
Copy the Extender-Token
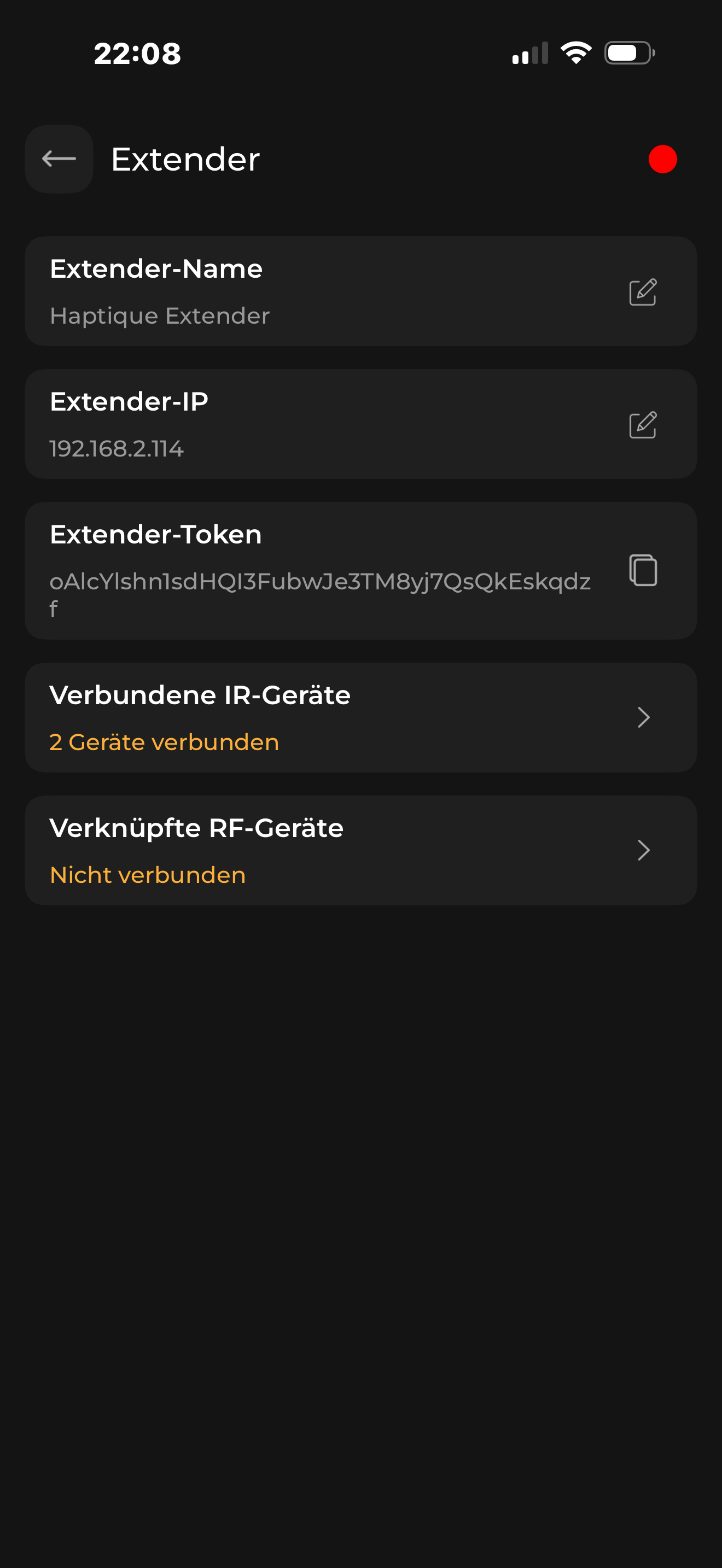tap(642, 570)
